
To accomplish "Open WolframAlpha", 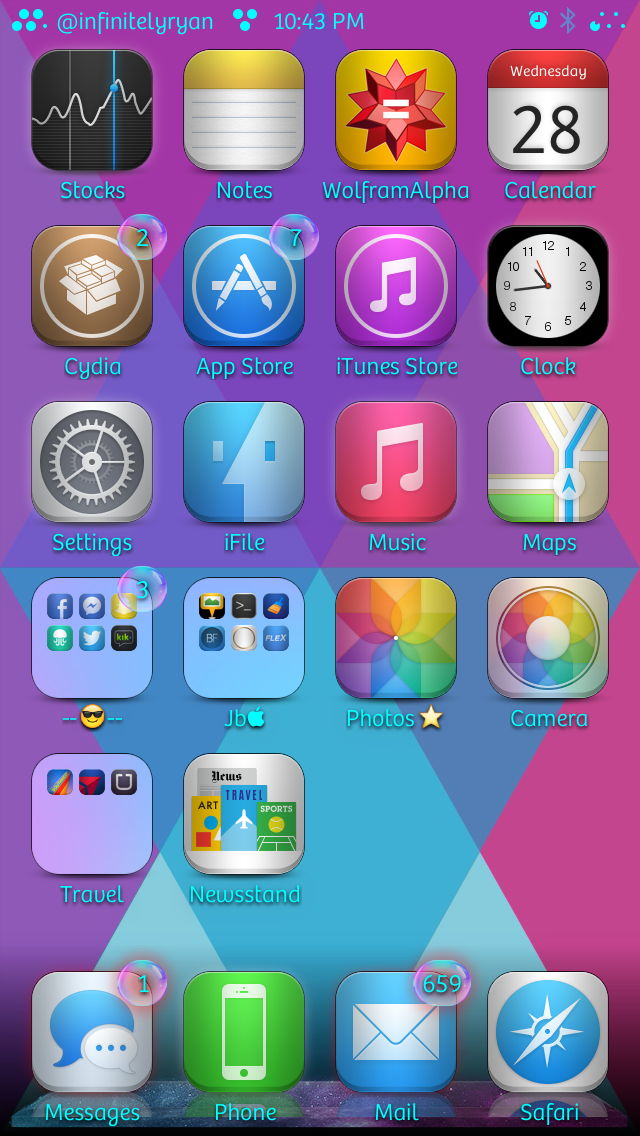I will click(396, 110).
